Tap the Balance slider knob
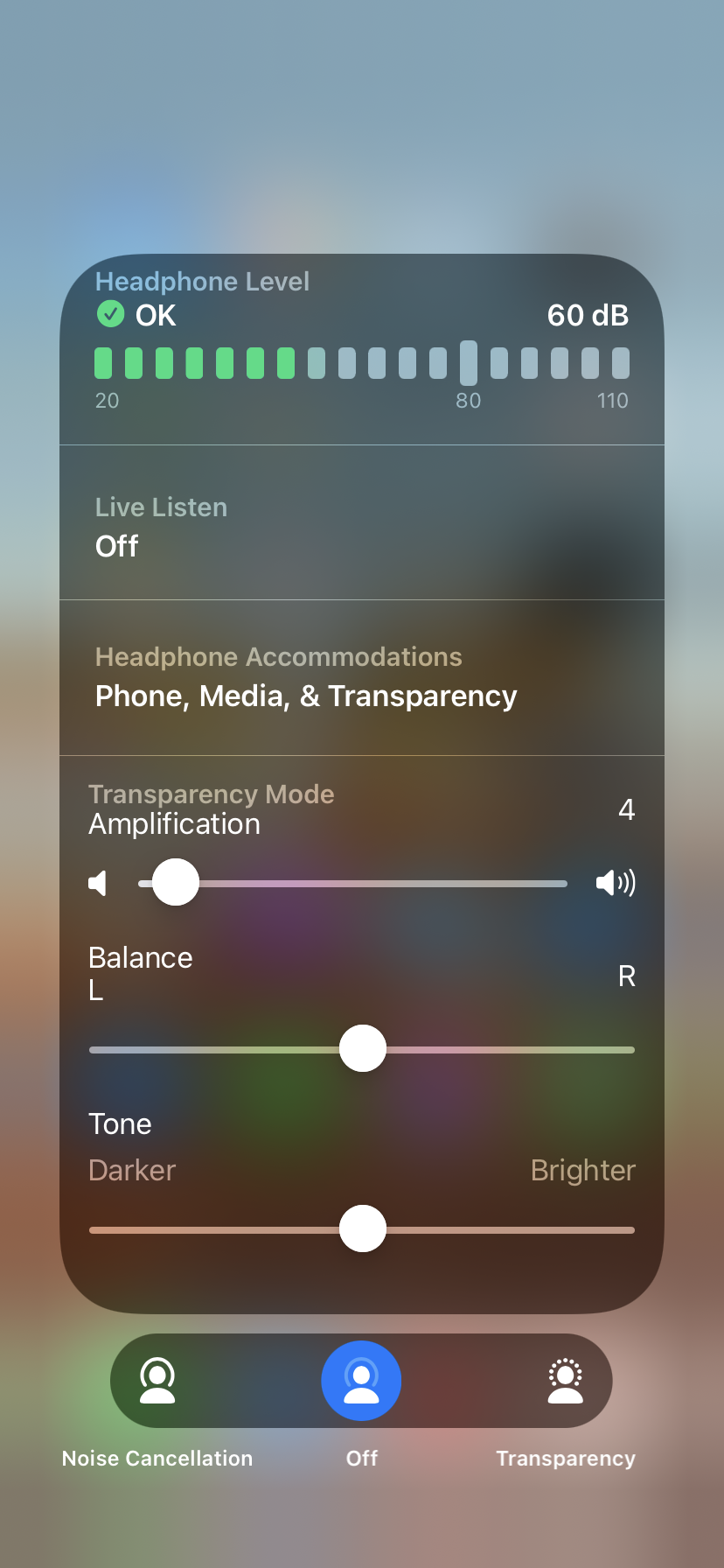Screen dimensions: 724x1568 pos(363,1048)
